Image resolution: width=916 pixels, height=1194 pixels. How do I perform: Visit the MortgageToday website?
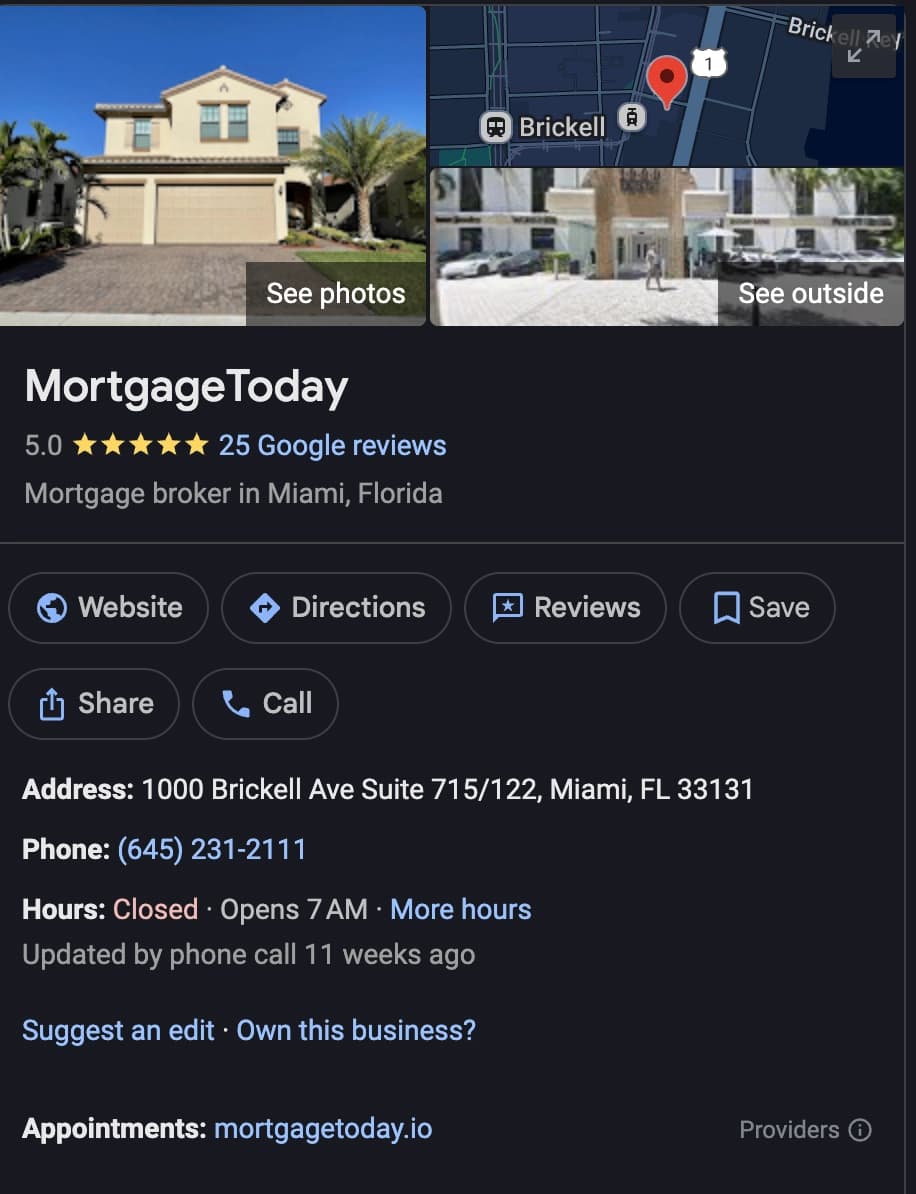tap(109, 607)
